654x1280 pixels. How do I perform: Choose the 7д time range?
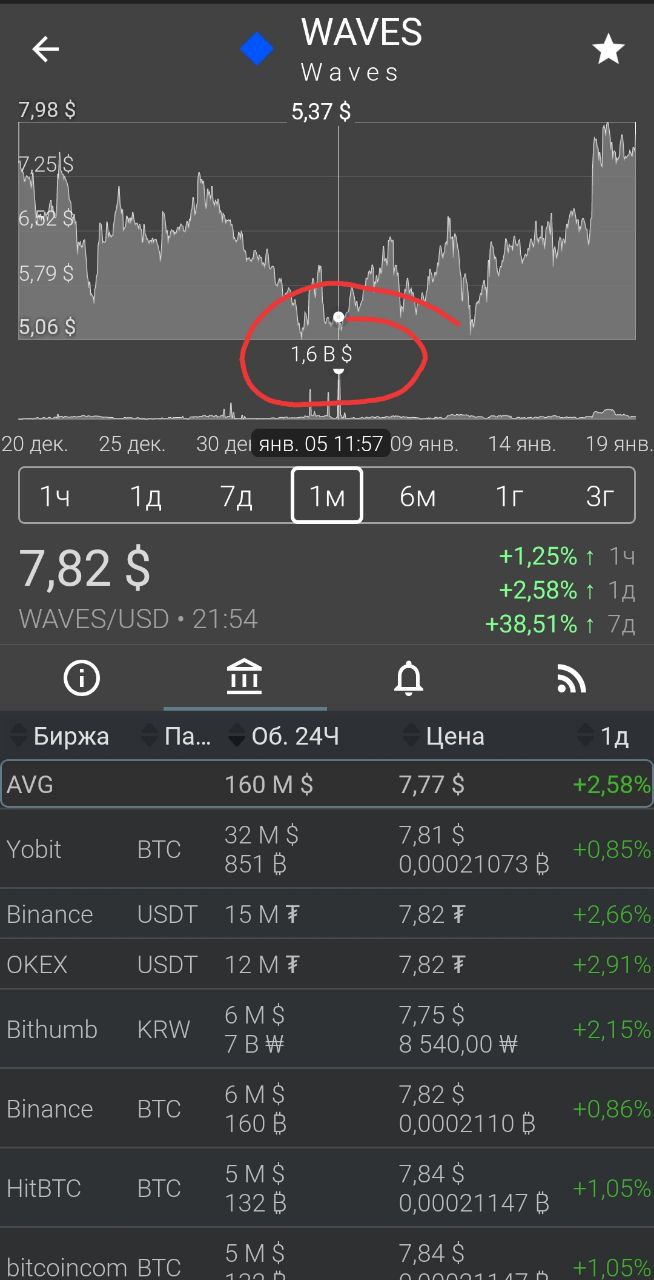237,495
